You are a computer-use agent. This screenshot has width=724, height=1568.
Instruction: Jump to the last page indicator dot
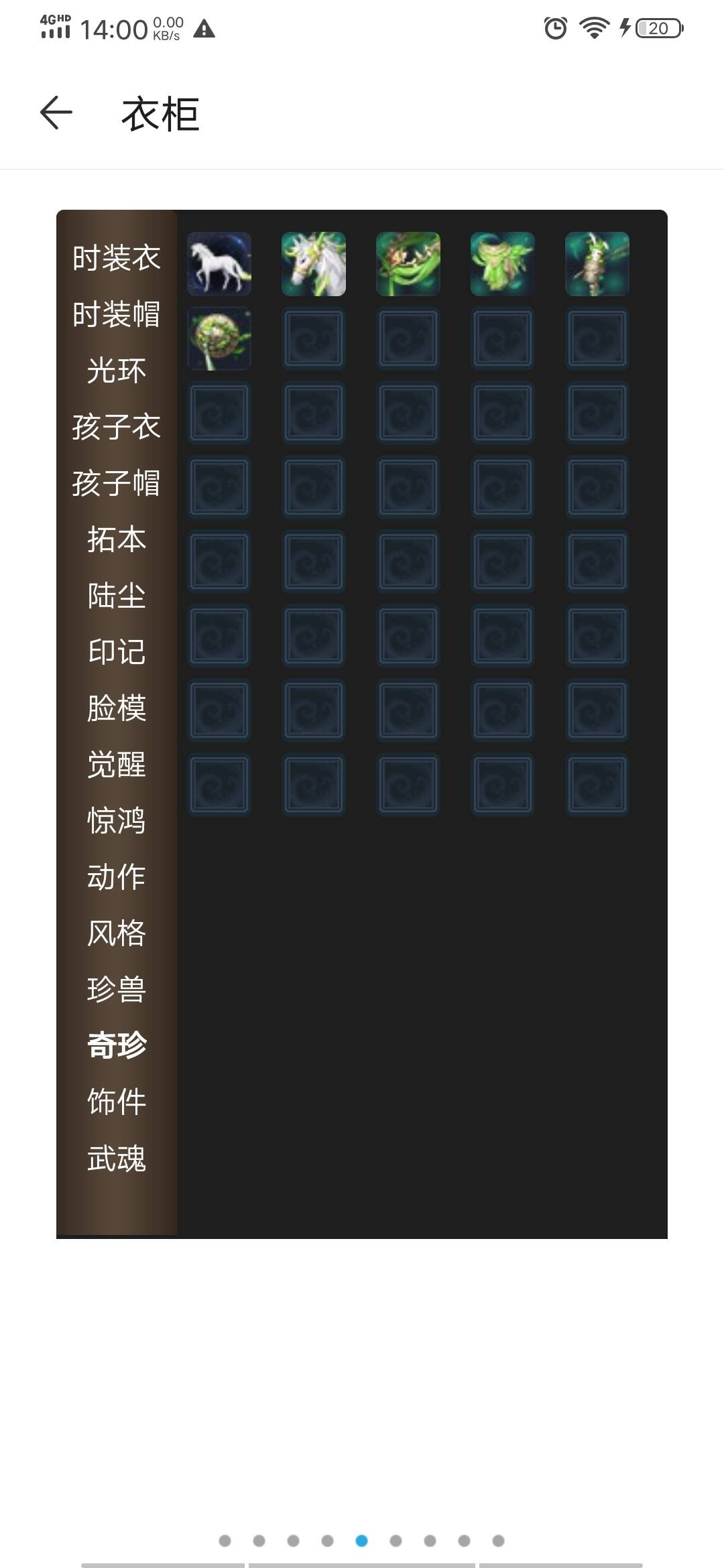coord(498,1541)
